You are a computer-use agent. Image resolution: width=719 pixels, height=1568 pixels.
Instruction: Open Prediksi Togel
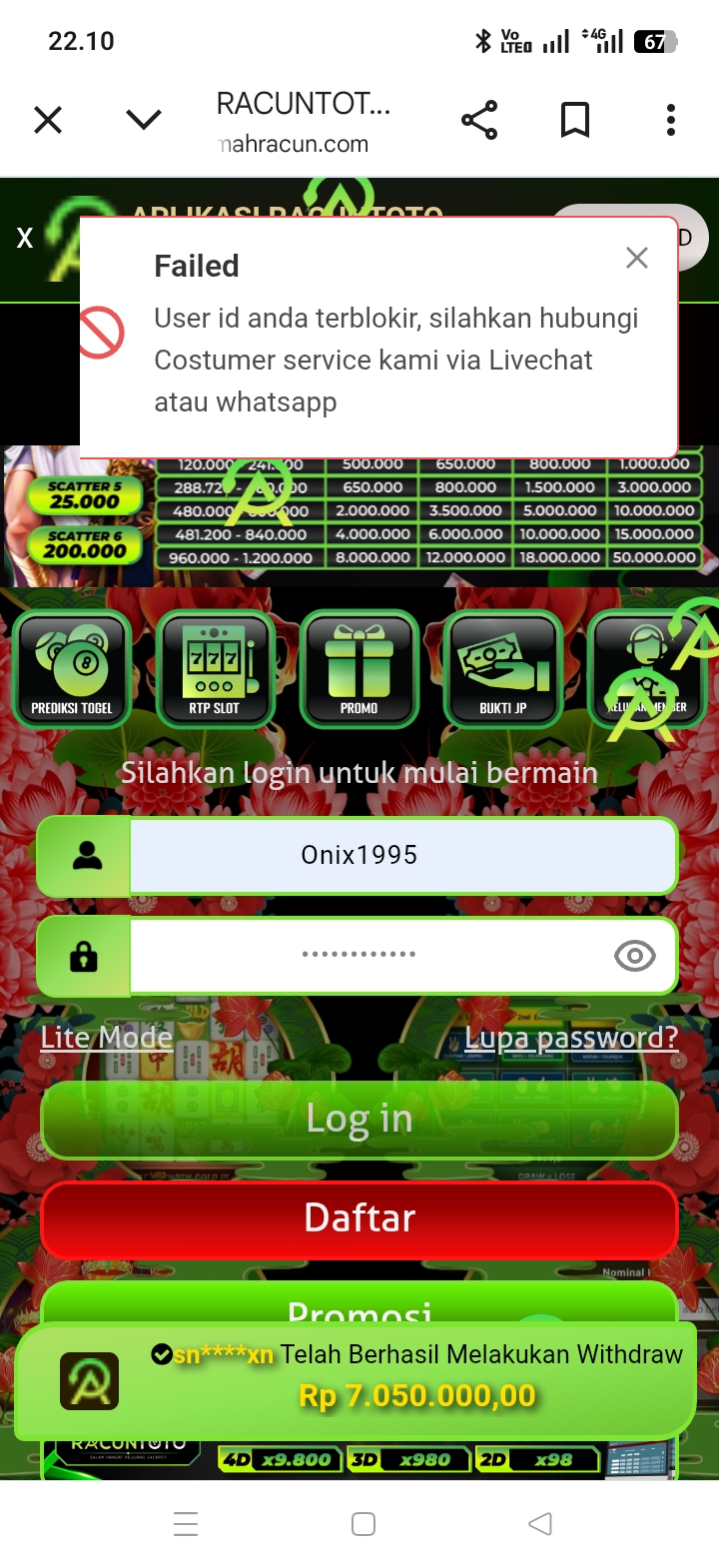point(72,667)
